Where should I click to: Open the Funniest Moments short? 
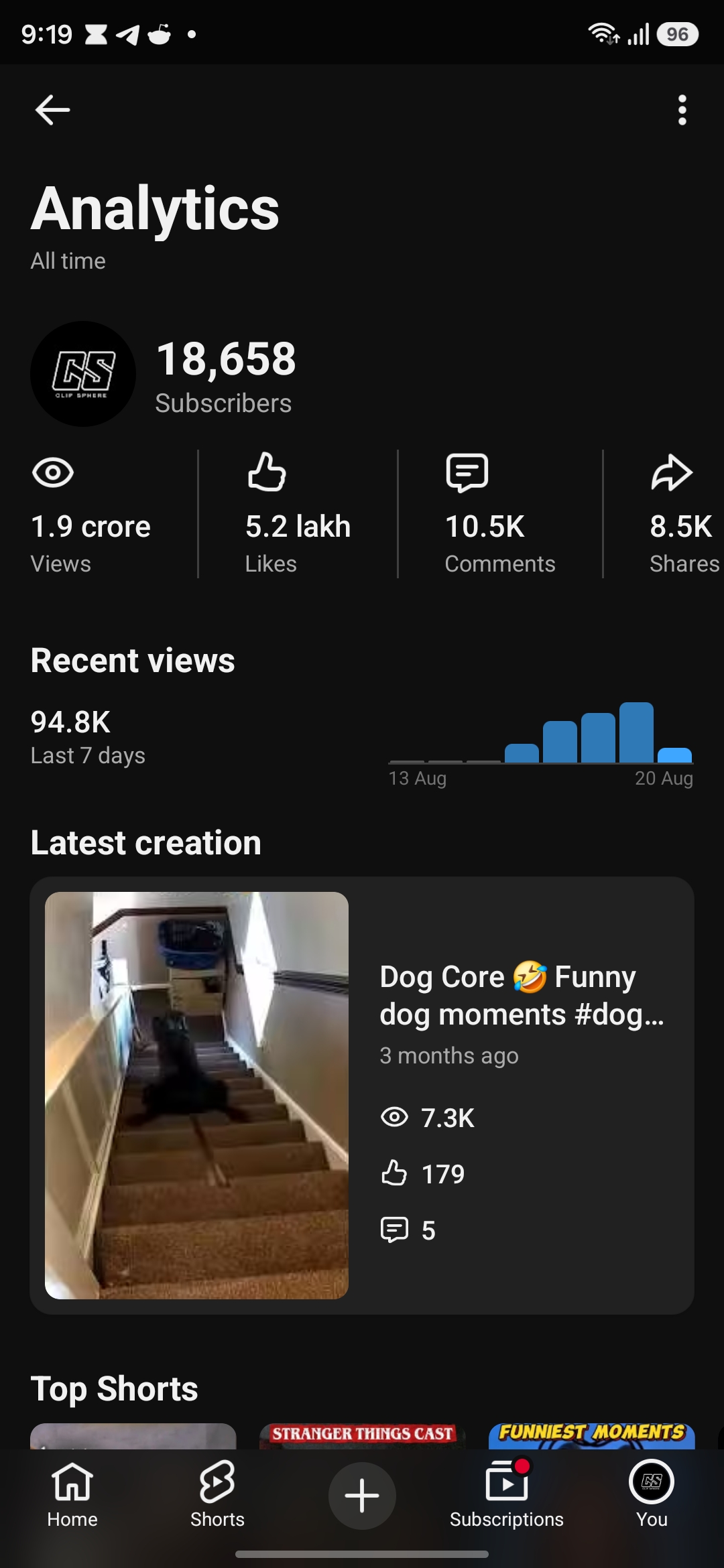(x=592, y=1436)
